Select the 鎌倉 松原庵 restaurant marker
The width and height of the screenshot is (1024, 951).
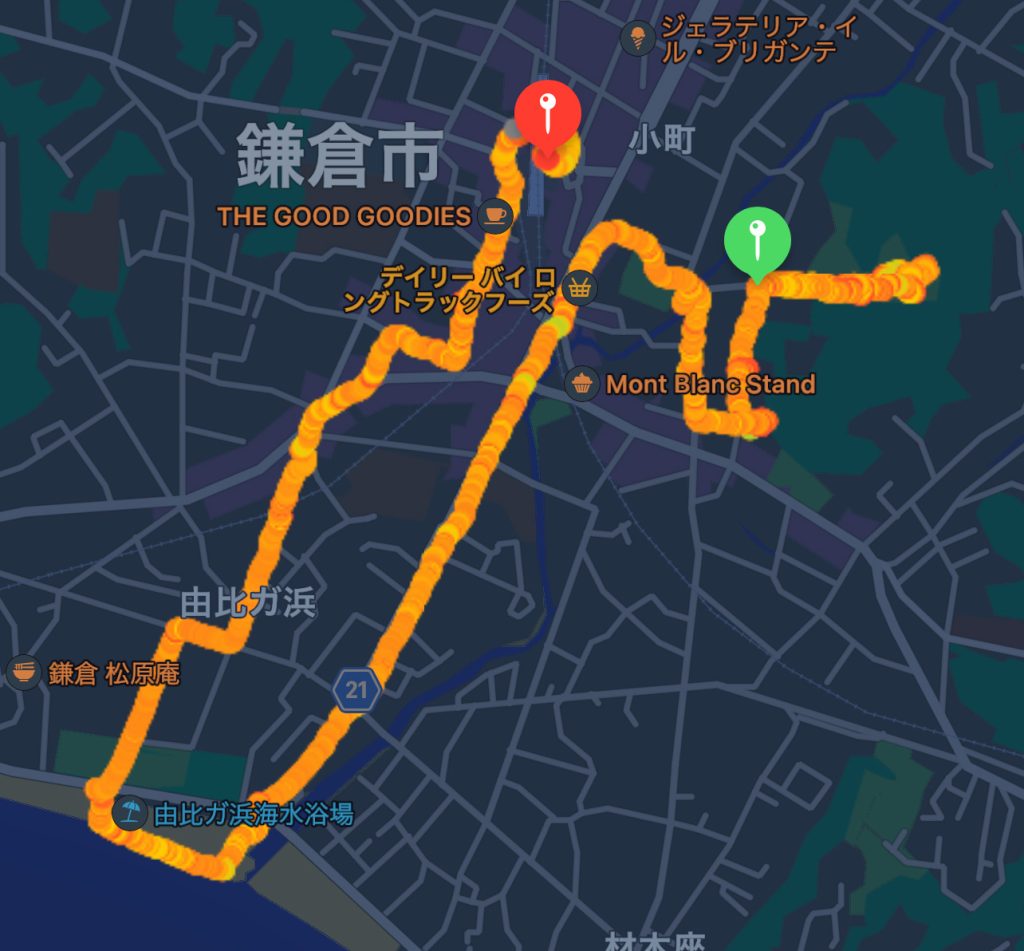tap(25, 673)
